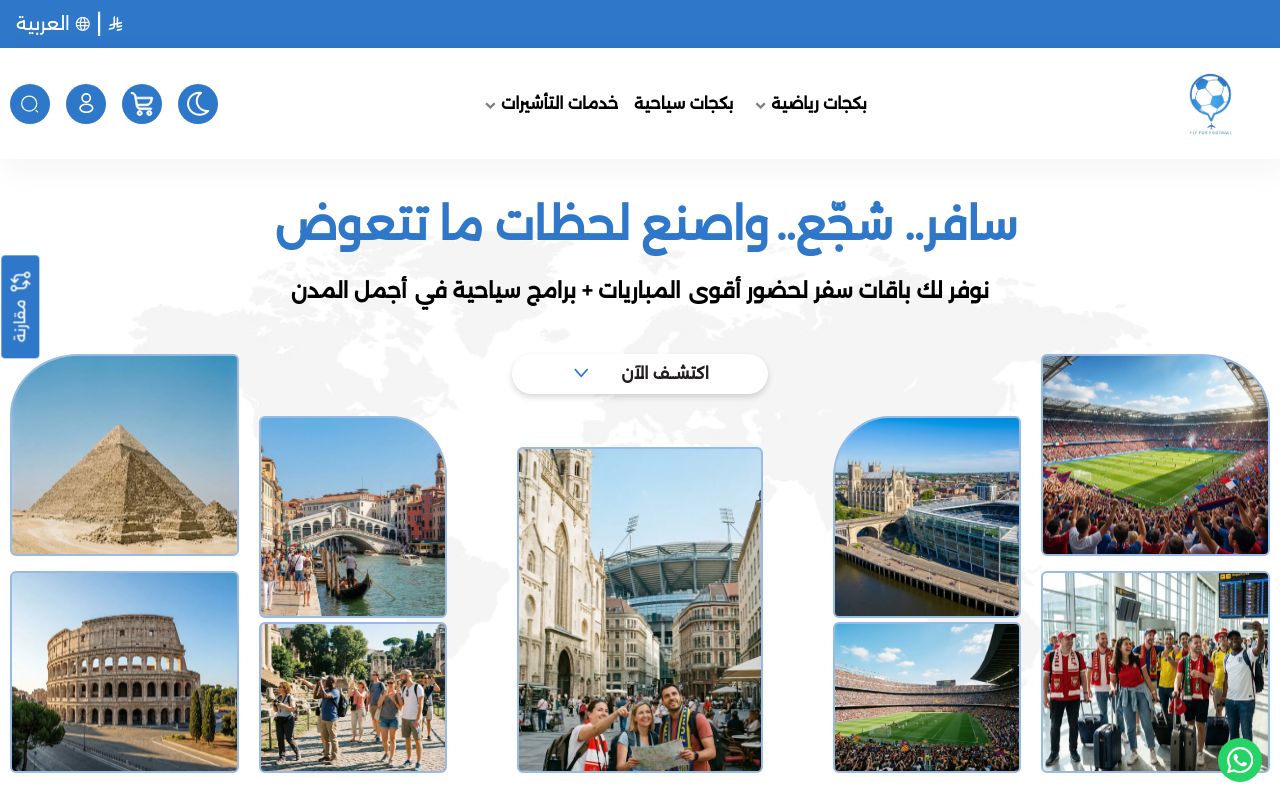This screenshot has width=1280, height=800.
Task: Open the shopping cart
Action: (142, 104)
